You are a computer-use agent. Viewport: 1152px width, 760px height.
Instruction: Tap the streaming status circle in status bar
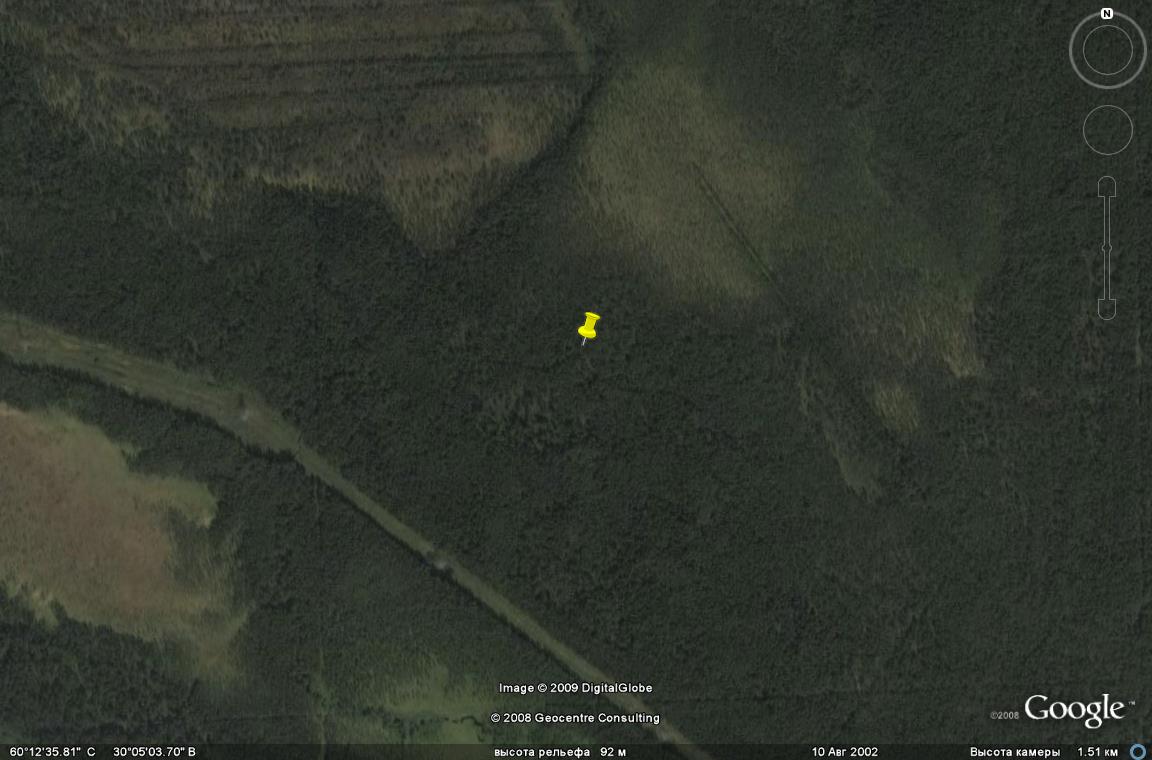tap(1137, 752)
